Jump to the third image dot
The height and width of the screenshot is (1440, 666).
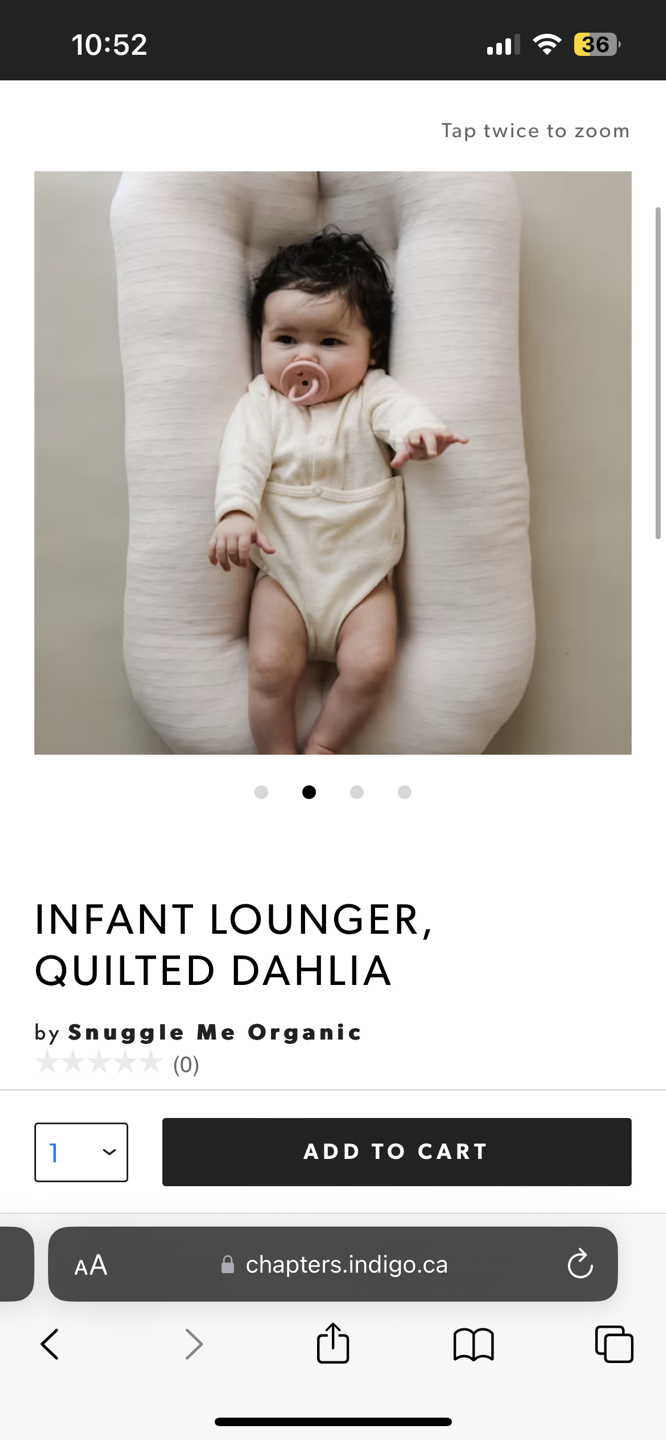pos(357,792)
